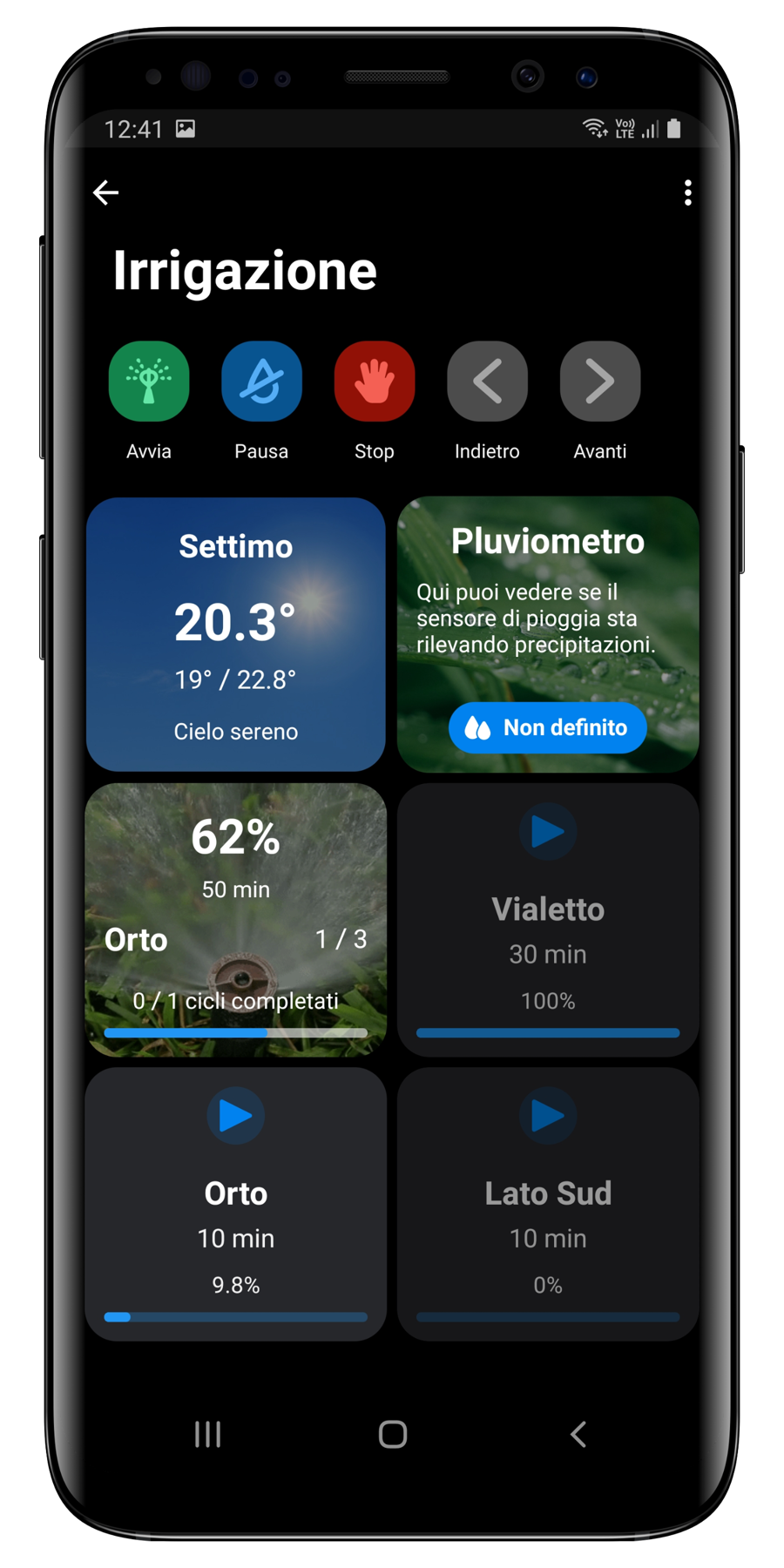This screenshot has height=1568, width=784.
Task: Pause irrigation with the Pausa button
Action: coord(261,382)
